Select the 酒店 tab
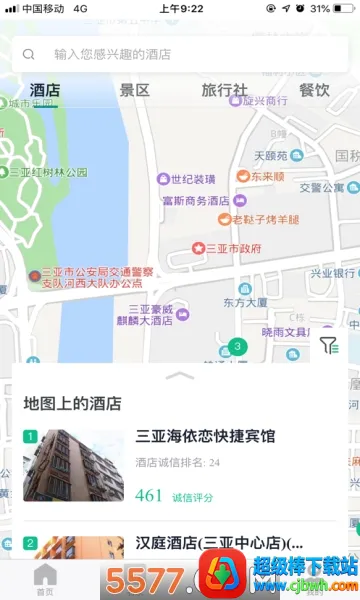The height and width of the screenshot is (600, 360). 45,91
